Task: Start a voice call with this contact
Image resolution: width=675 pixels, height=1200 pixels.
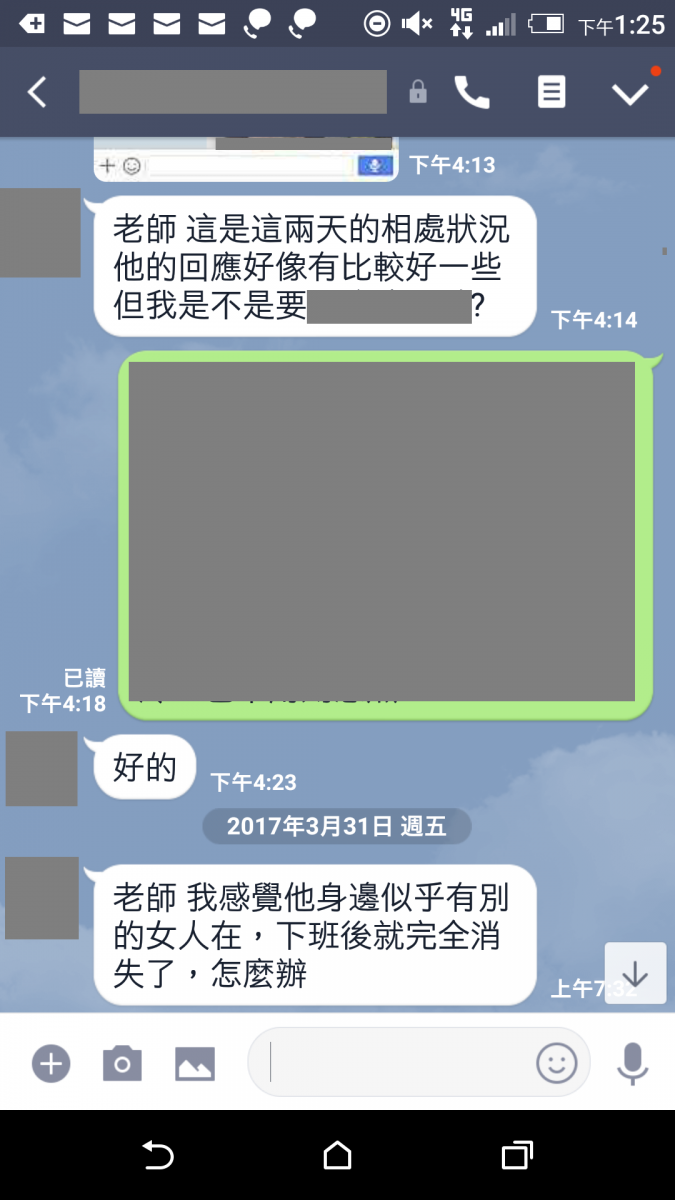Action: pyautogui.click(x=471, y=93)
